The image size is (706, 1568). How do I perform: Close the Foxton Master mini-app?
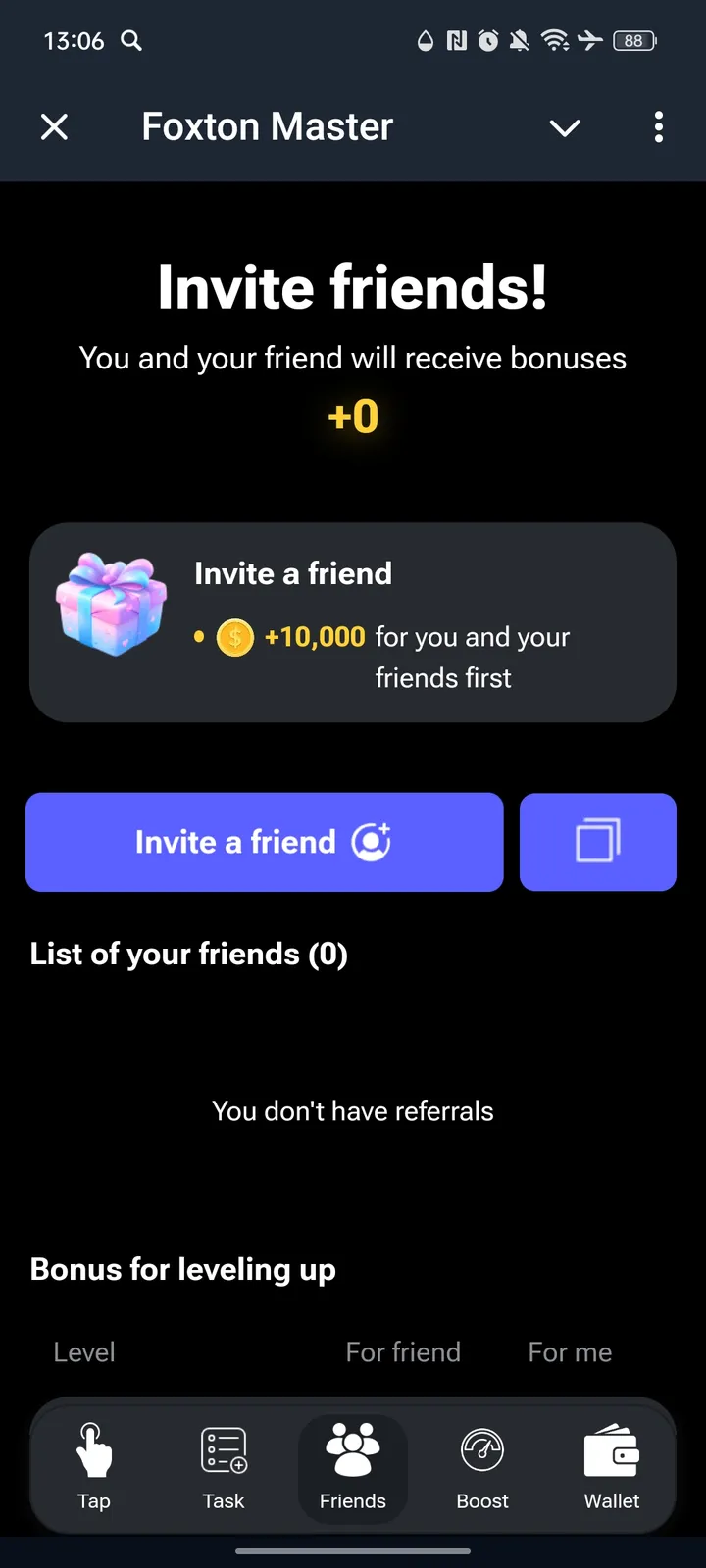54,126
